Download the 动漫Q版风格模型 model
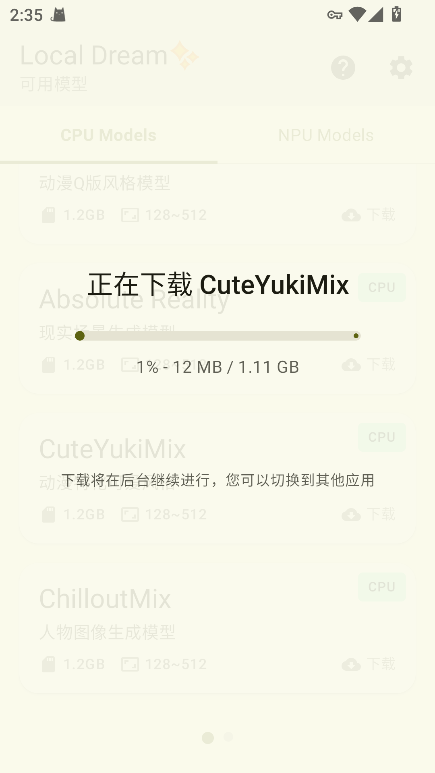The image size is (435, 773). pos(368,215)
